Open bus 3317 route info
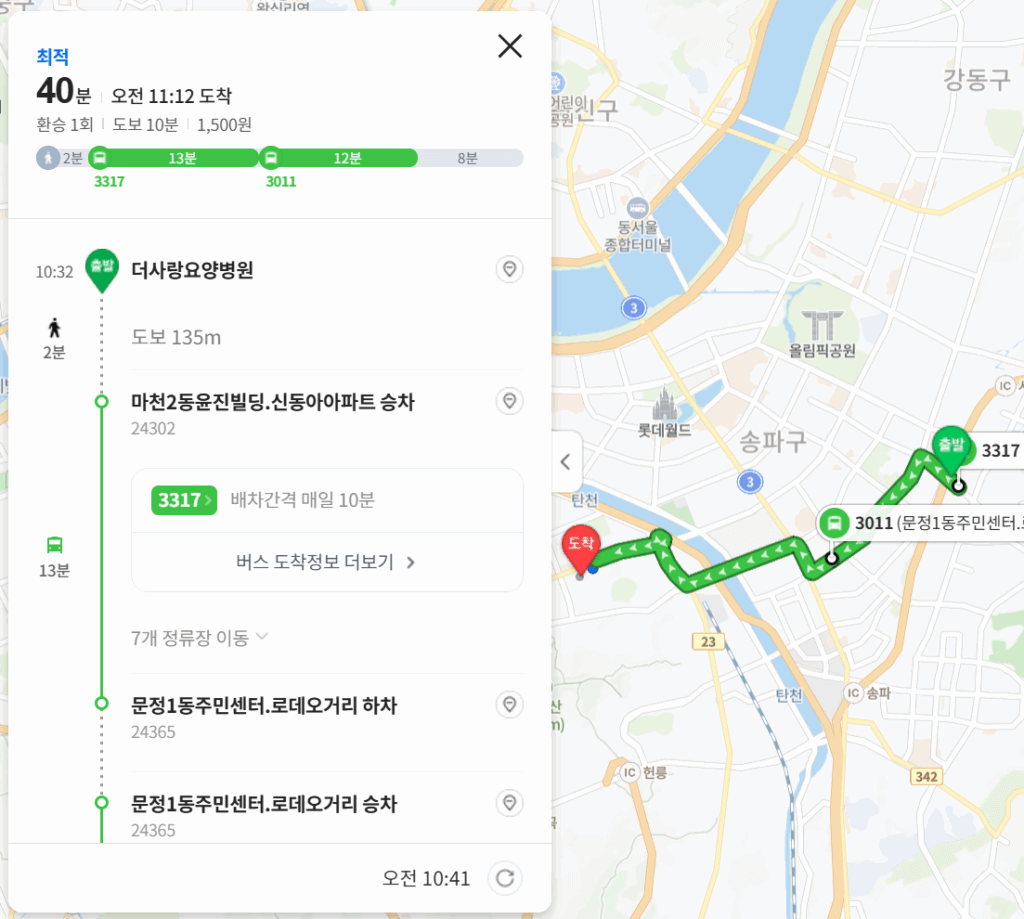Image resolution: width=1024 pixels, height=919 pixels. click(184, 500)
